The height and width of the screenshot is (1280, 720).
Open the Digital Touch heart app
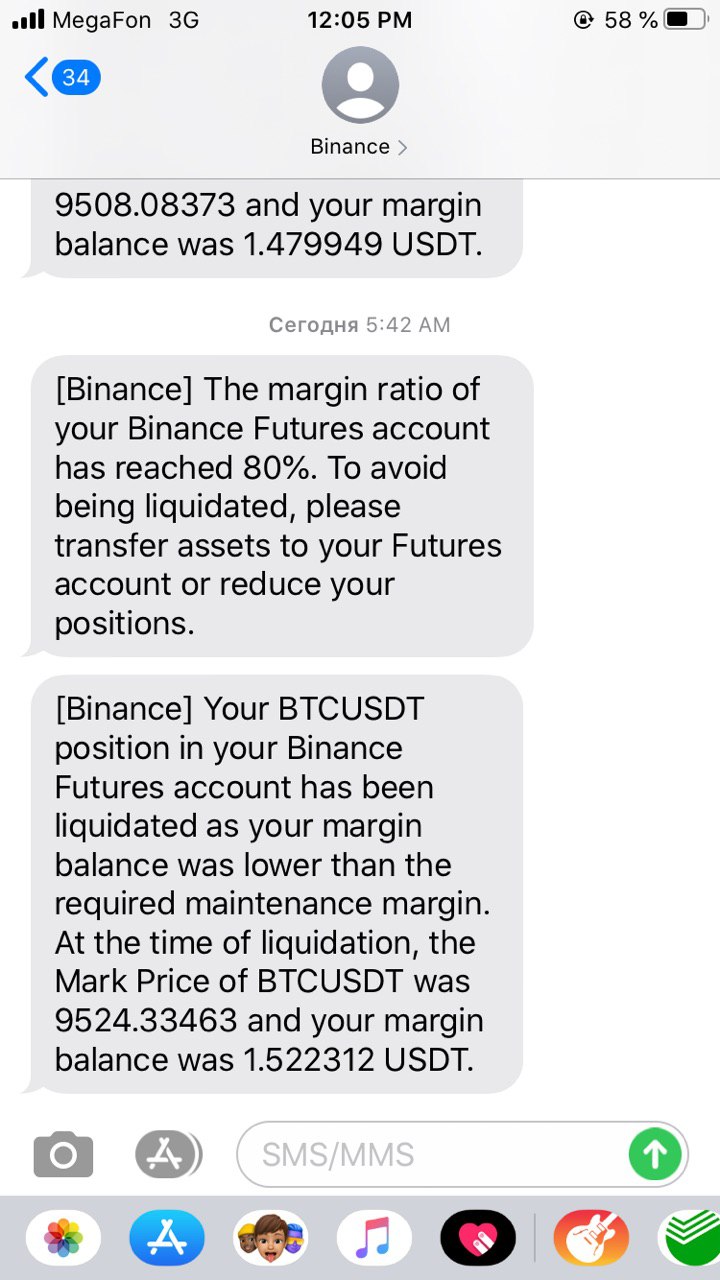(478, 1238)
